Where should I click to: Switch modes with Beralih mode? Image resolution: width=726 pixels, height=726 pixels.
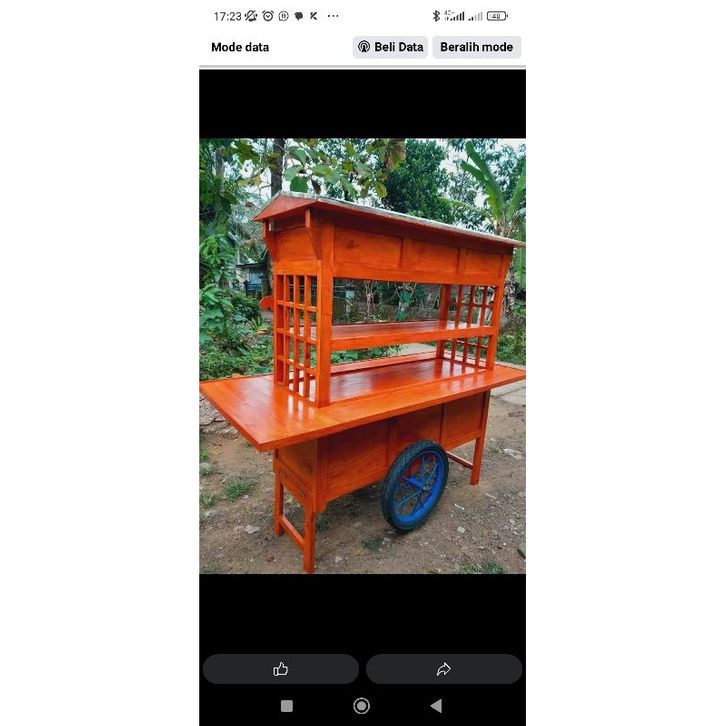tap(476, 47)
